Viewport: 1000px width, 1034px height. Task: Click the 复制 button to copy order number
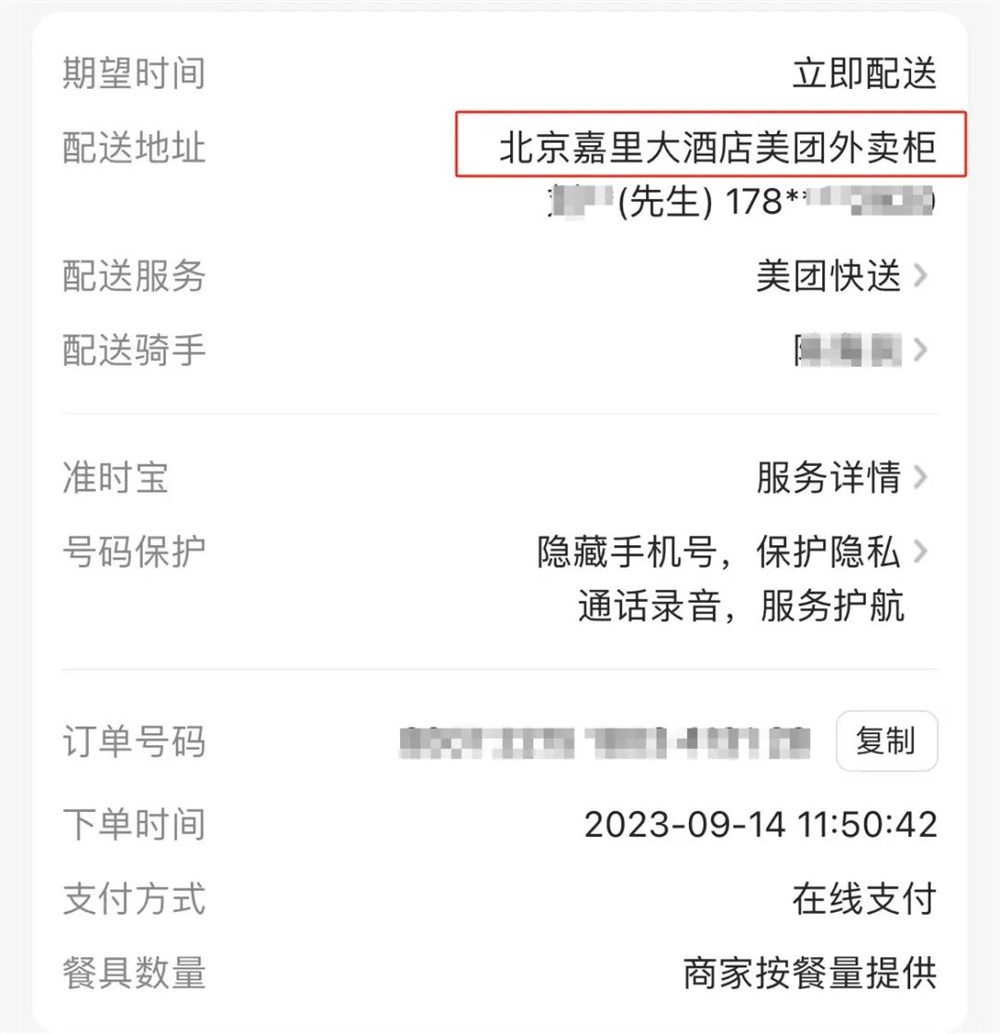886,742
